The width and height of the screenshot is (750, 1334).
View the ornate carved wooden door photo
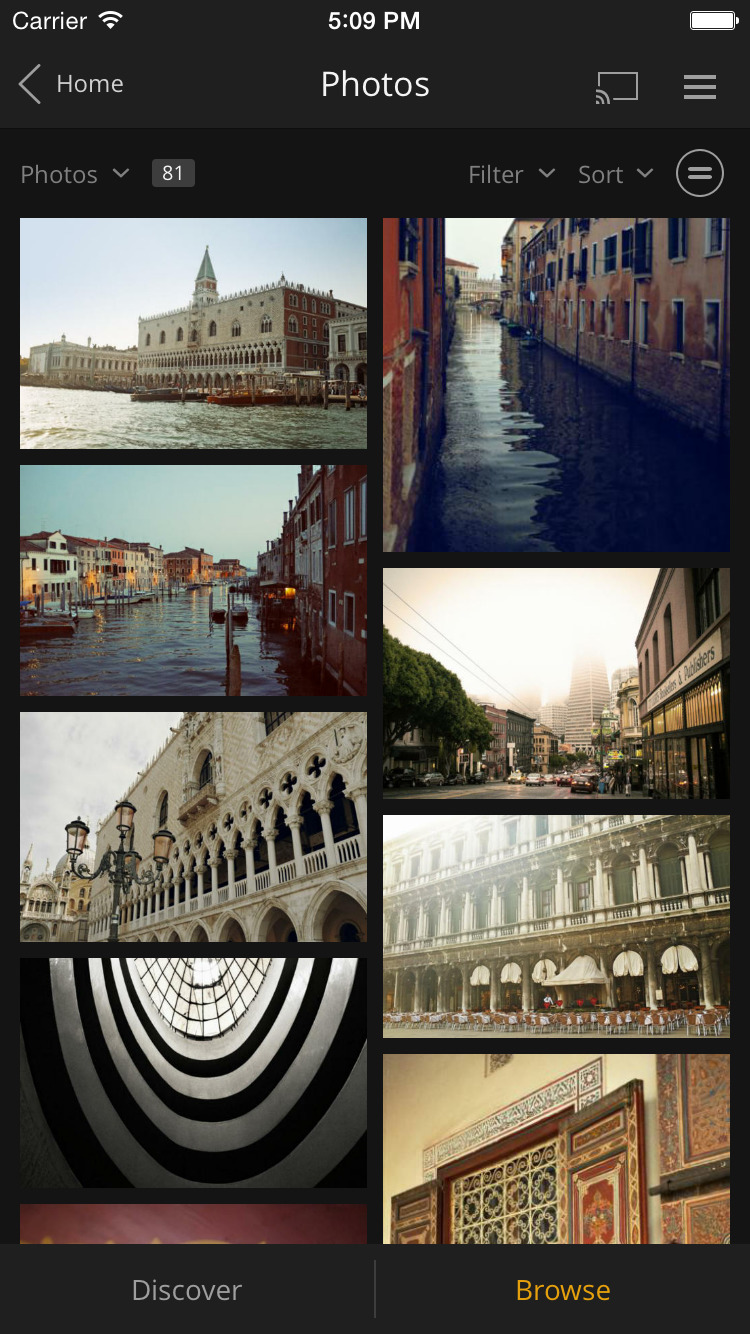point(556,1148)
